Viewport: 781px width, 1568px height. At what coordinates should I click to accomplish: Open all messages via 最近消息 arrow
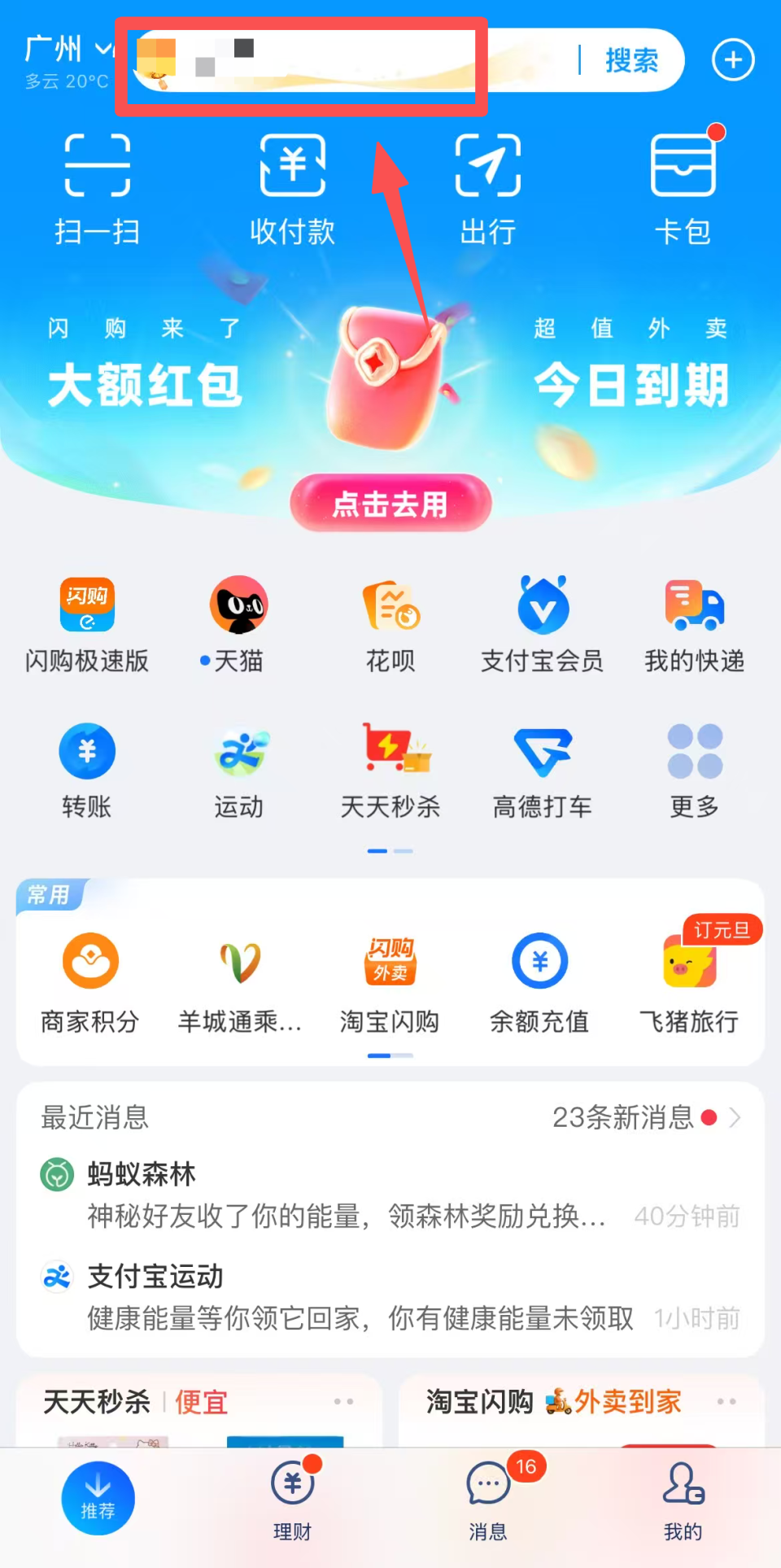coord(736,1117)
